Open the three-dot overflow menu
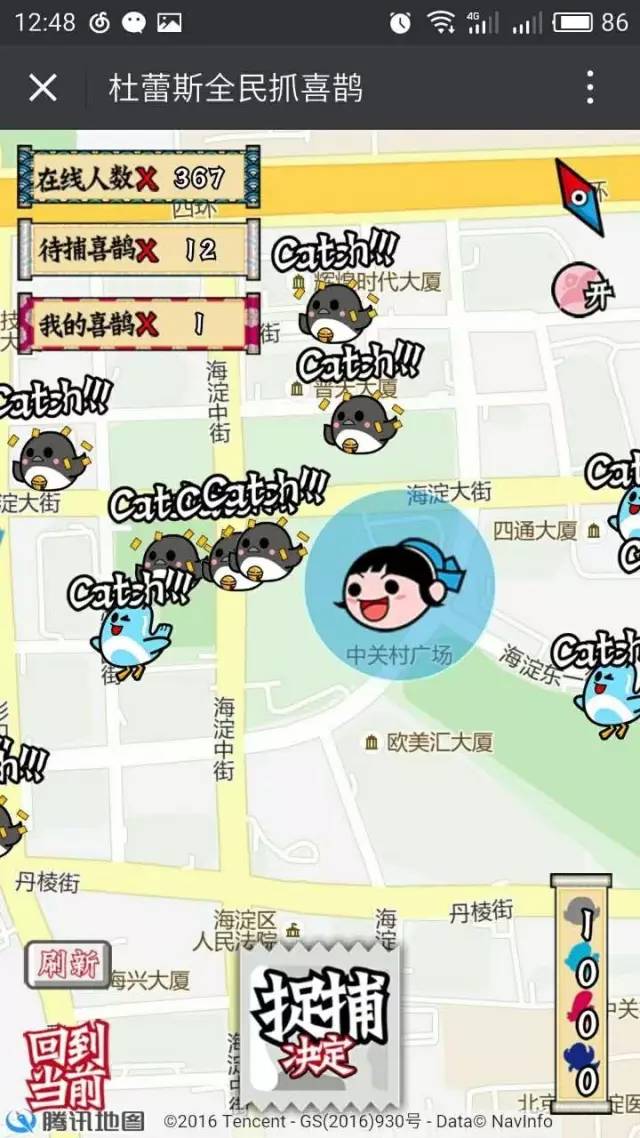 pos(590,88)
